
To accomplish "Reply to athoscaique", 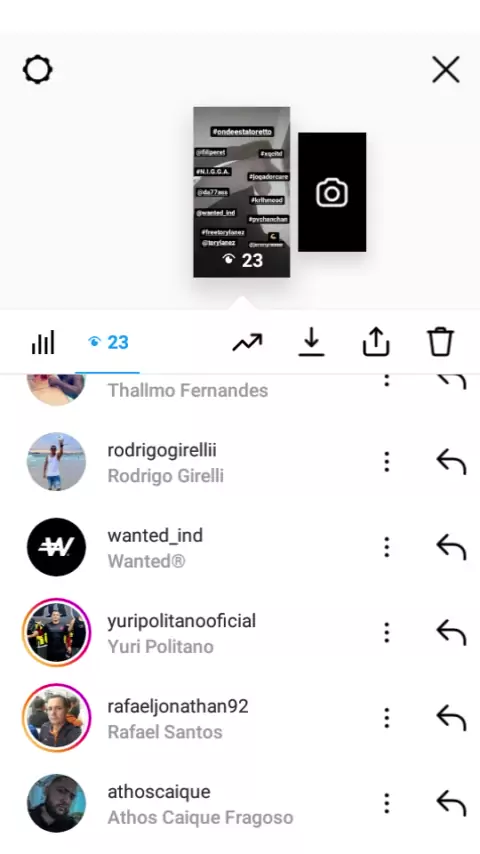I will (451, 803).
